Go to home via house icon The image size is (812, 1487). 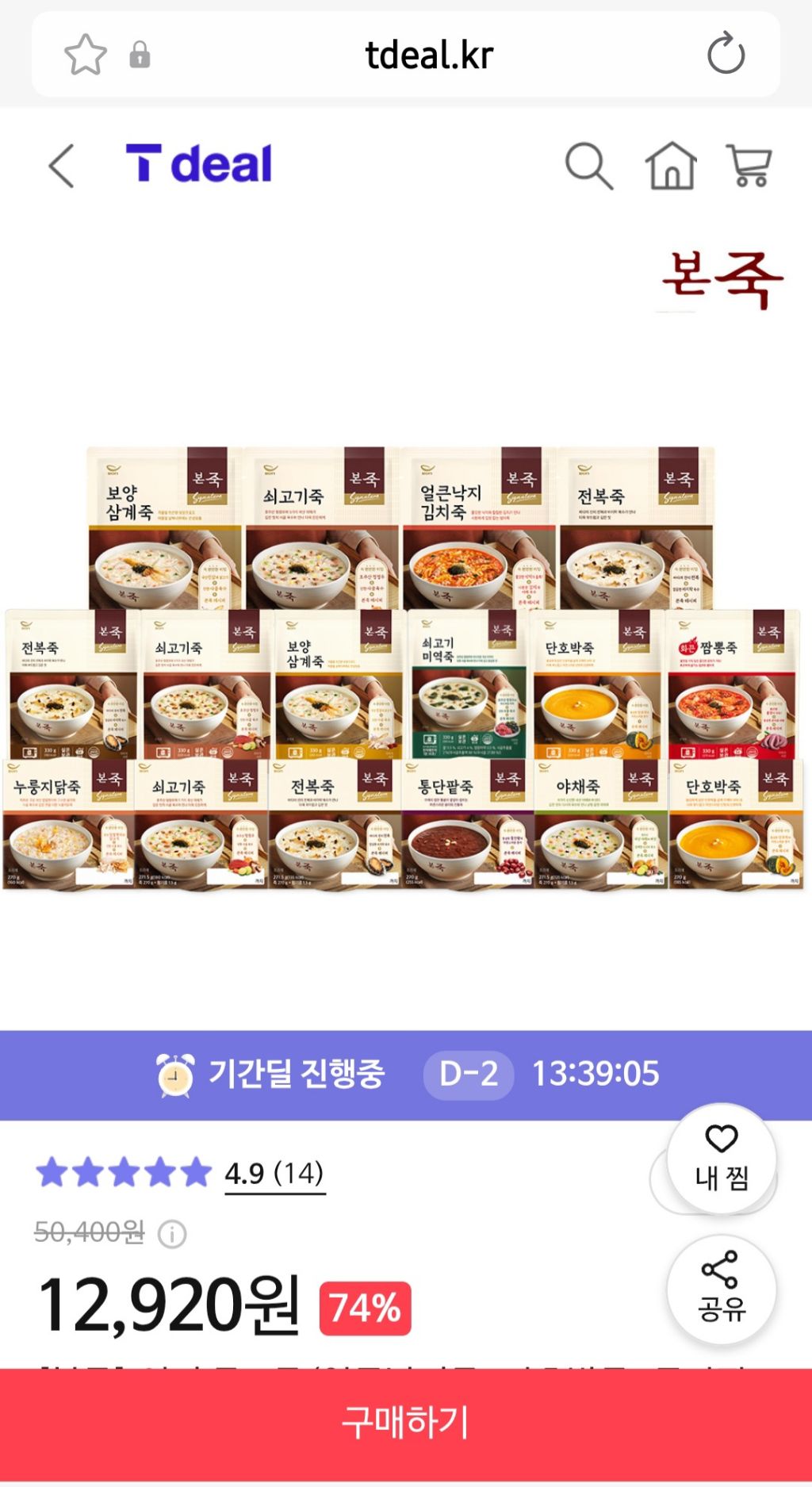click(x=671, y=166)
